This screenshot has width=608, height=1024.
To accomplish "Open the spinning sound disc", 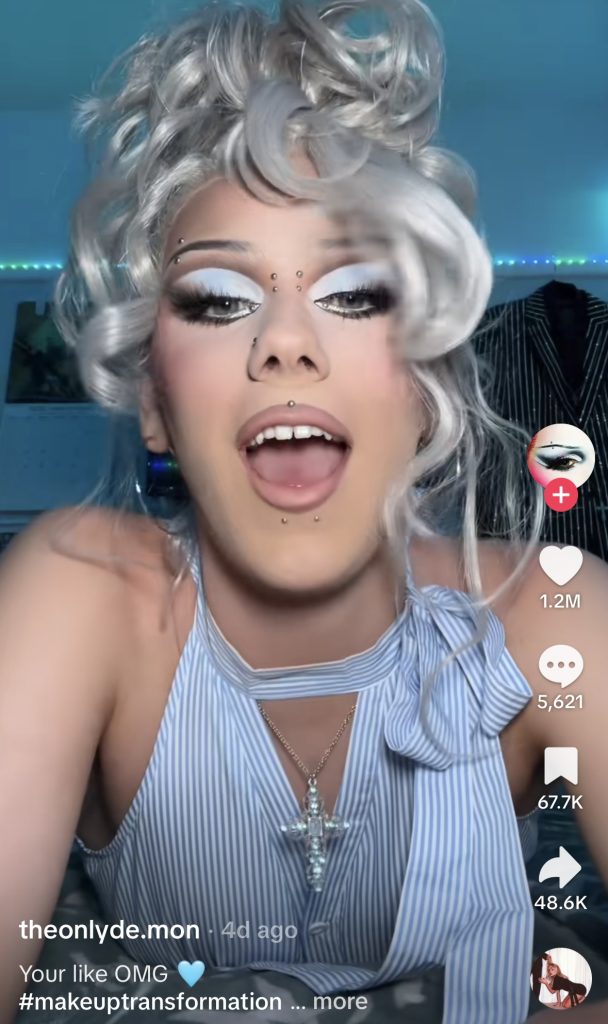I will click(x=561, y=977).
